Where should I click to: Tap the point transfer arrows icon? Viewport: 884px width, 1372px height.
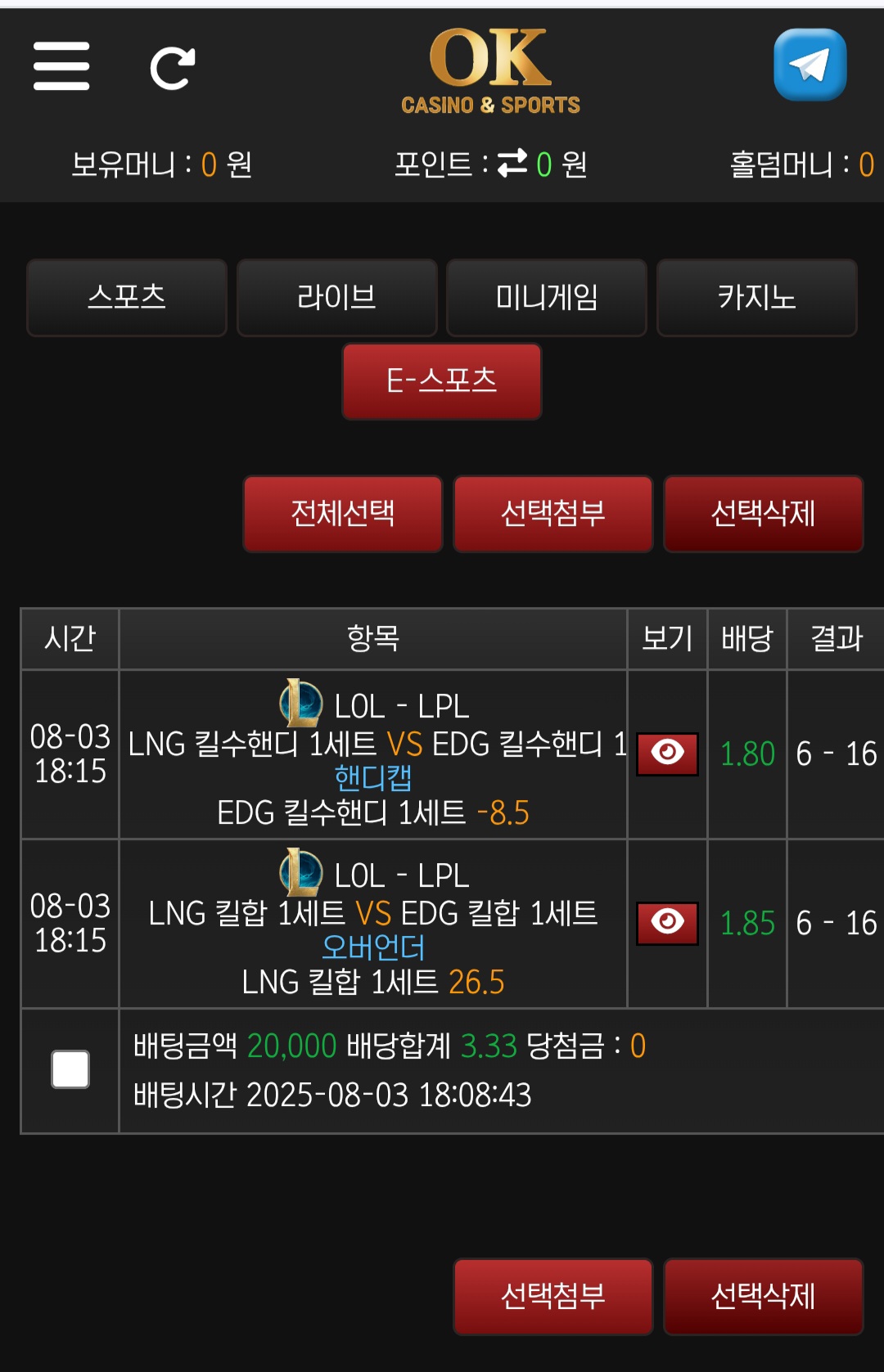tap(512, 164)
